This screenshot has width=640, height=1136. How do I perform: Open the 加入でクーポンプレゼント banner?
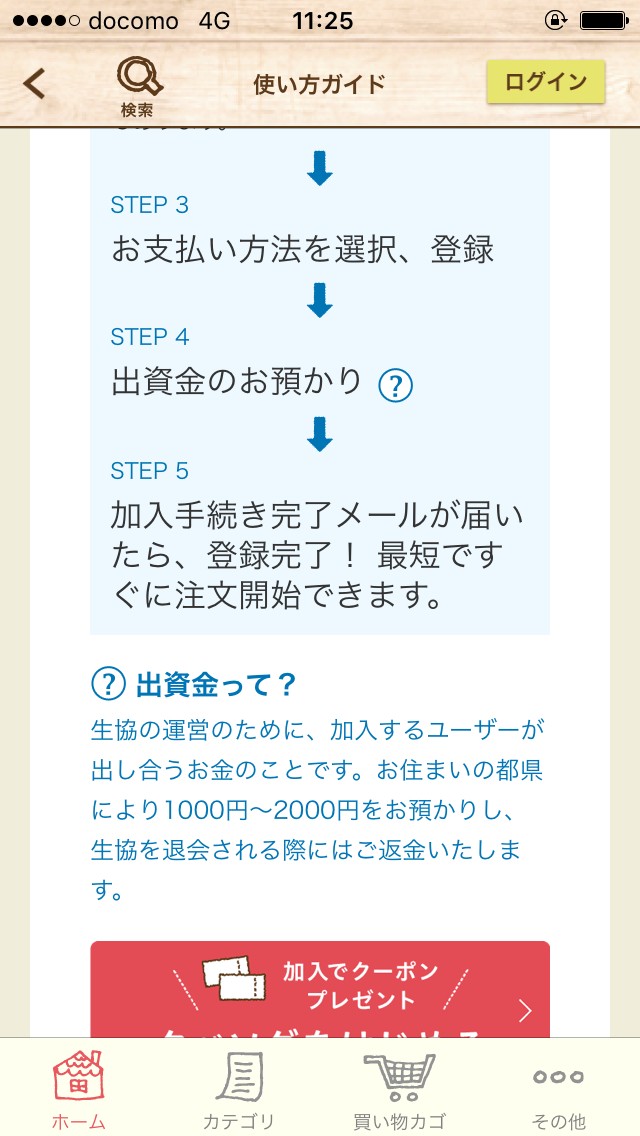(x=320, y=990)
